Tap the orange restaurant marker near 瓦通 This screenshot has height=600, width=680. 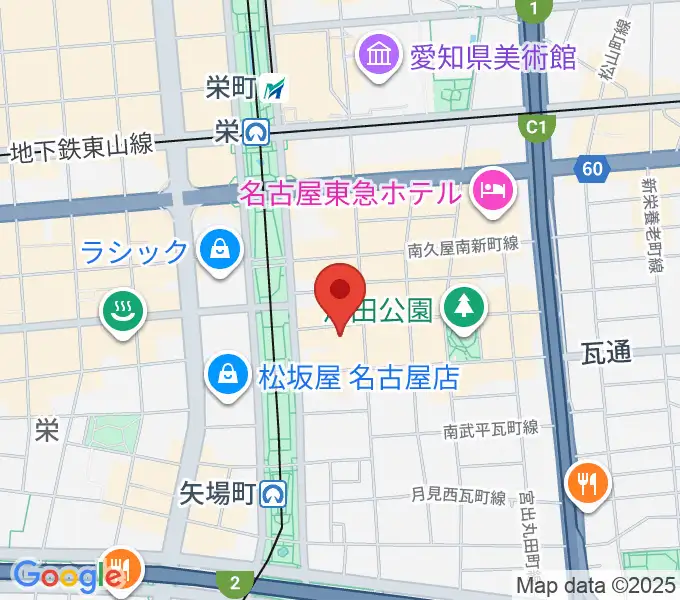point(585,484)
